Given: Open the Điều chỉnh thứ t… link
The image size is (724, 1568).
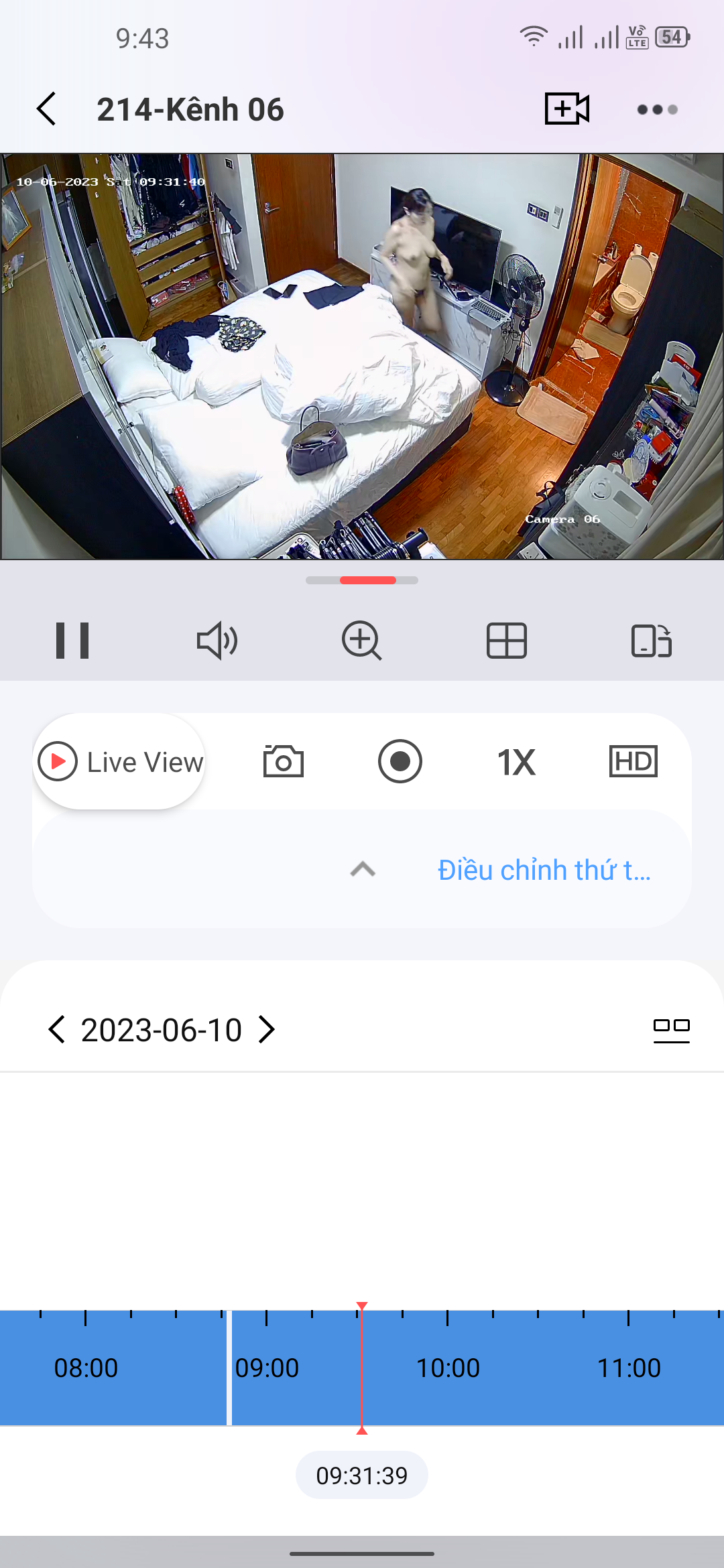Looking at the screenshot, I should pos(544,870).
